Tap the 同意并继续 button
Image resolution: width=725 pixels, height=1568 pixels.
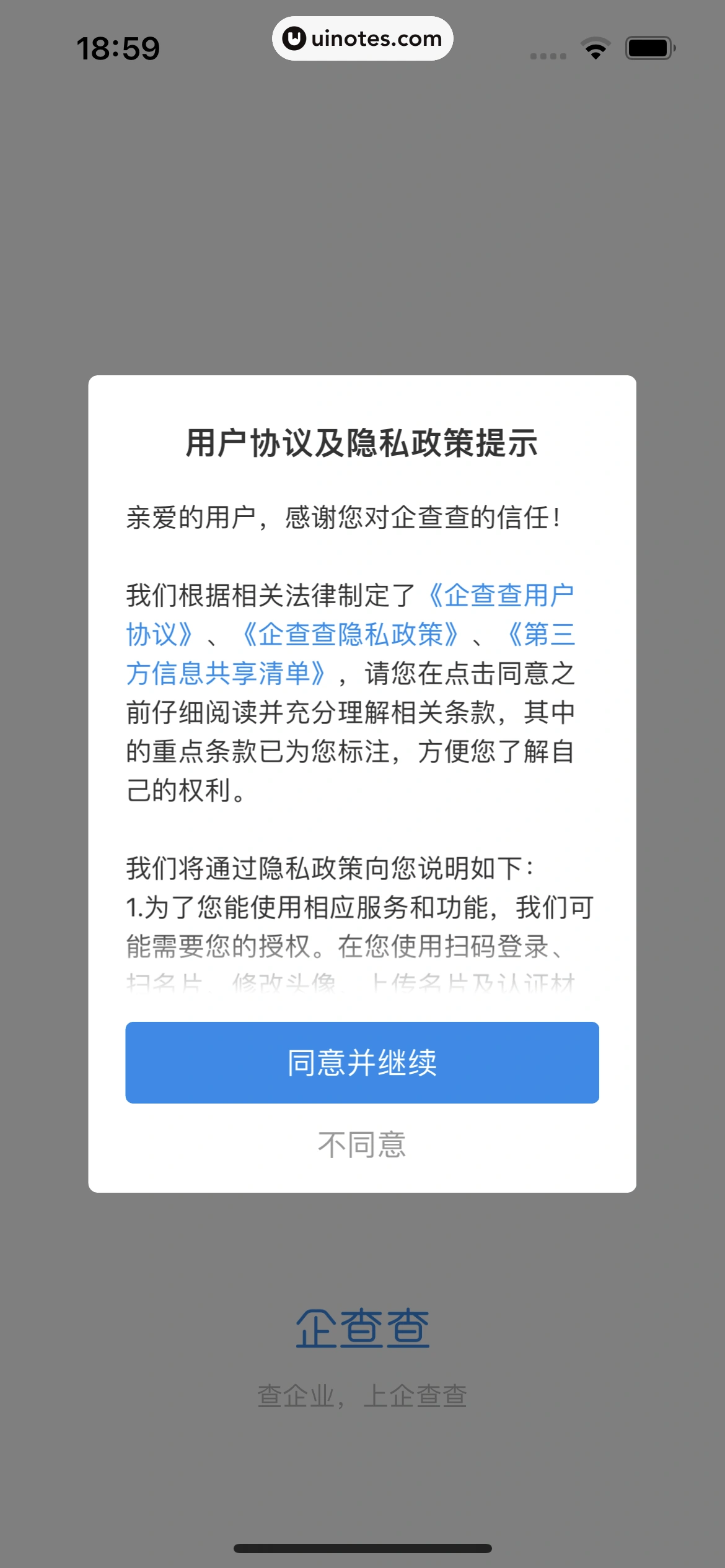pyautogui.click(x=362, y=1063)
